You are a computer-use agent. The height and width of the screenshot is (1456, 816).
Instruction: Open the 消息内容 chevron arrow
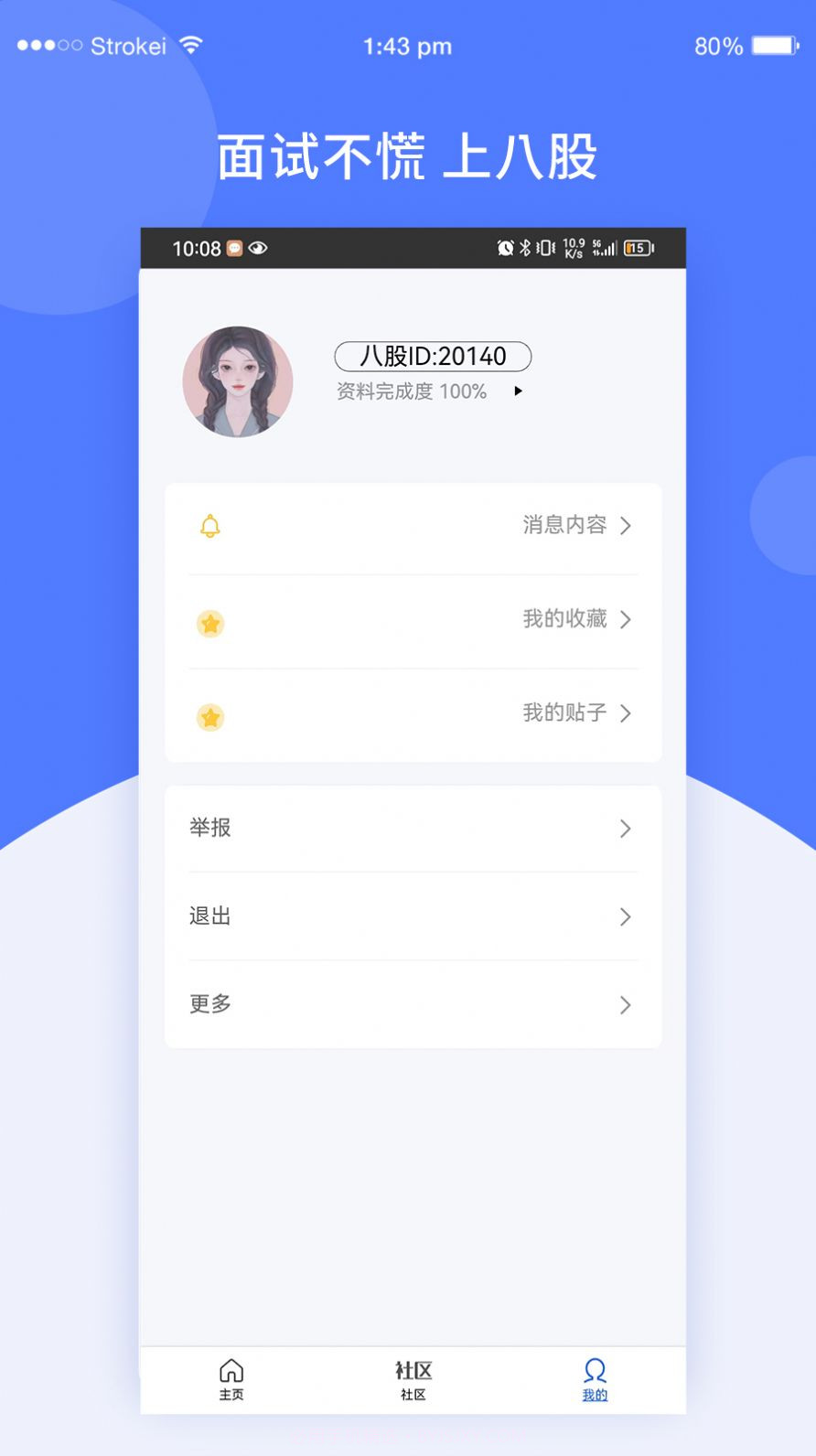pos(626,527)
